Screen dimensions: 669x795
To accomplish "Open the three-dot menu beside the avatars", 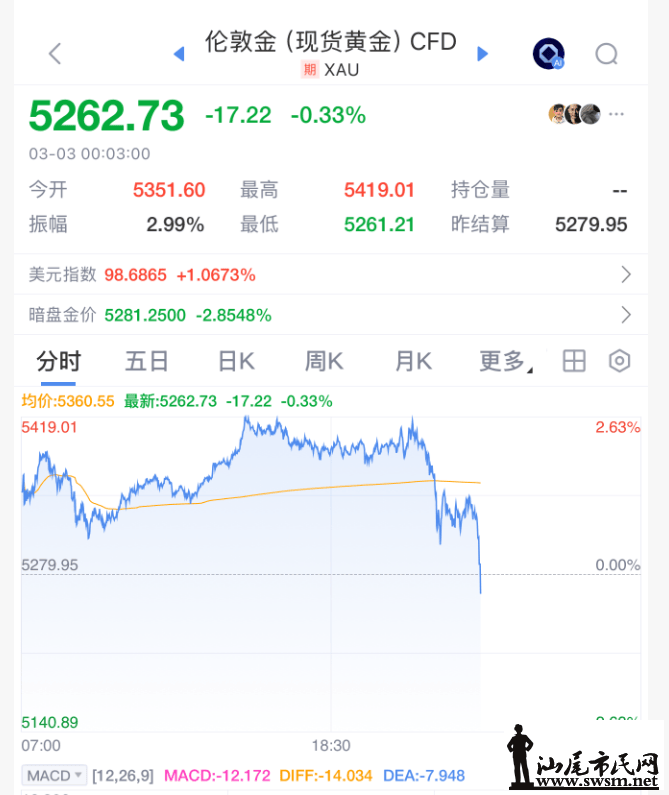I will [618, 114].
